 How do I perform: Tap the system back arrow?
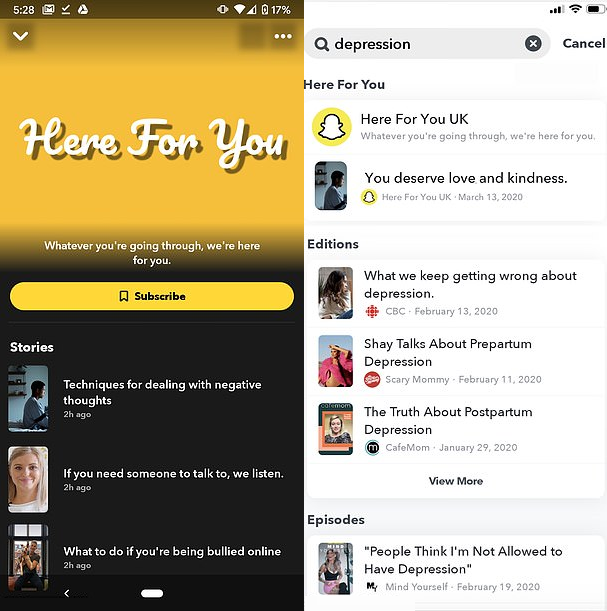(66, 593)
